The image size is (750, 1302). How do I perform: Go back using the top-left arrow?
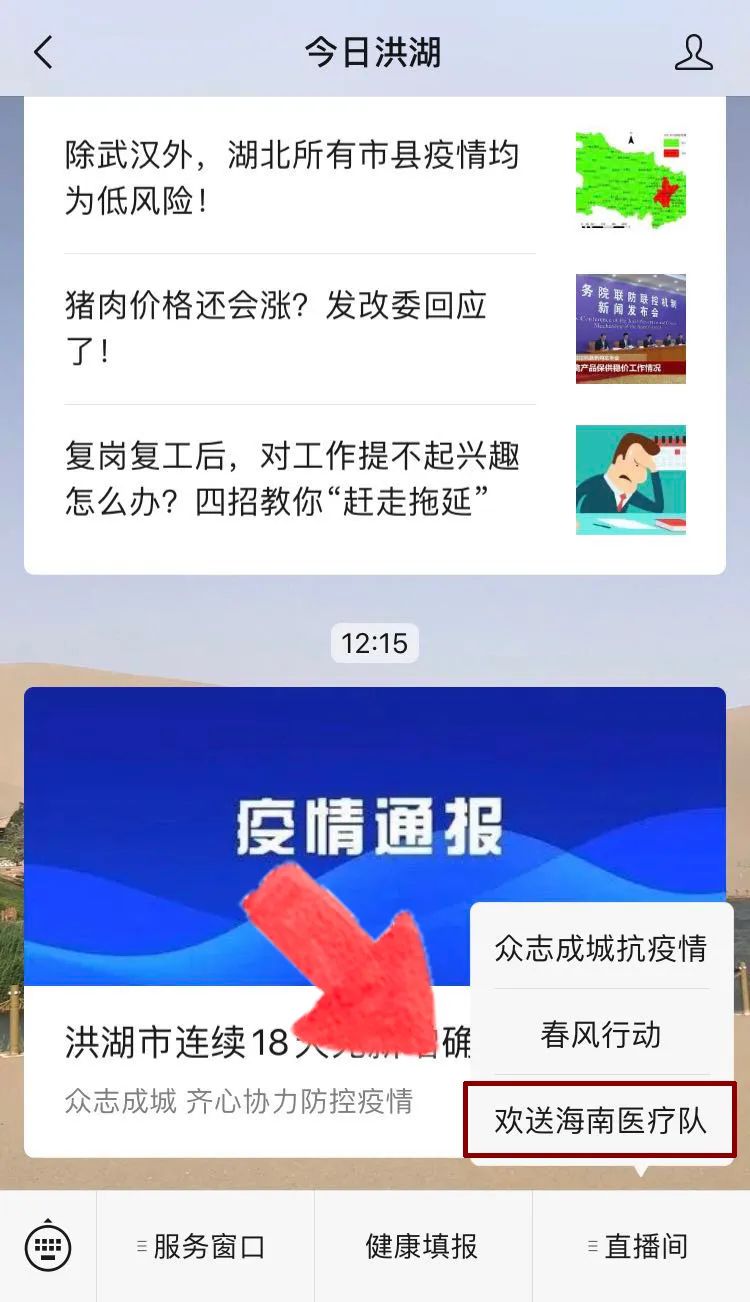pyautogui.click(x=43, y=52)
